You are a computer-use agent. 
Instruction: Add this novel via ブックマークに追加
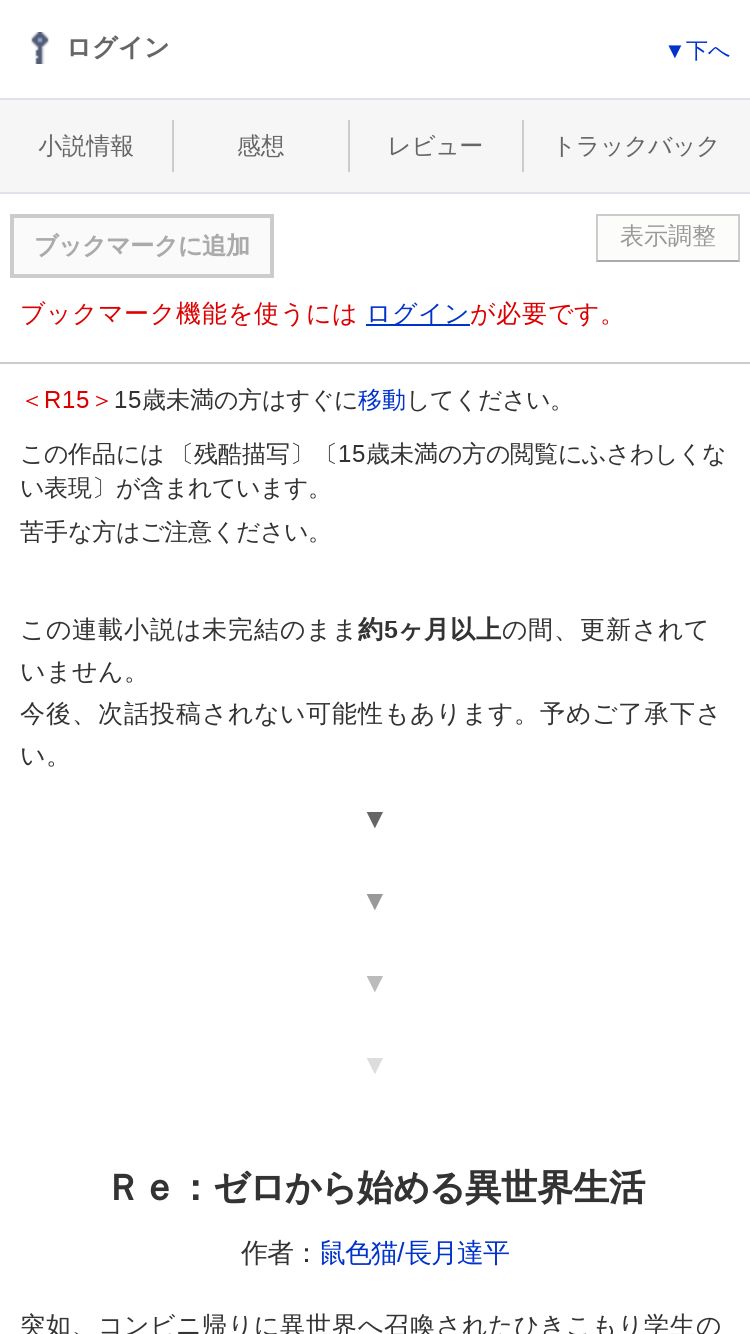(142, 246)
